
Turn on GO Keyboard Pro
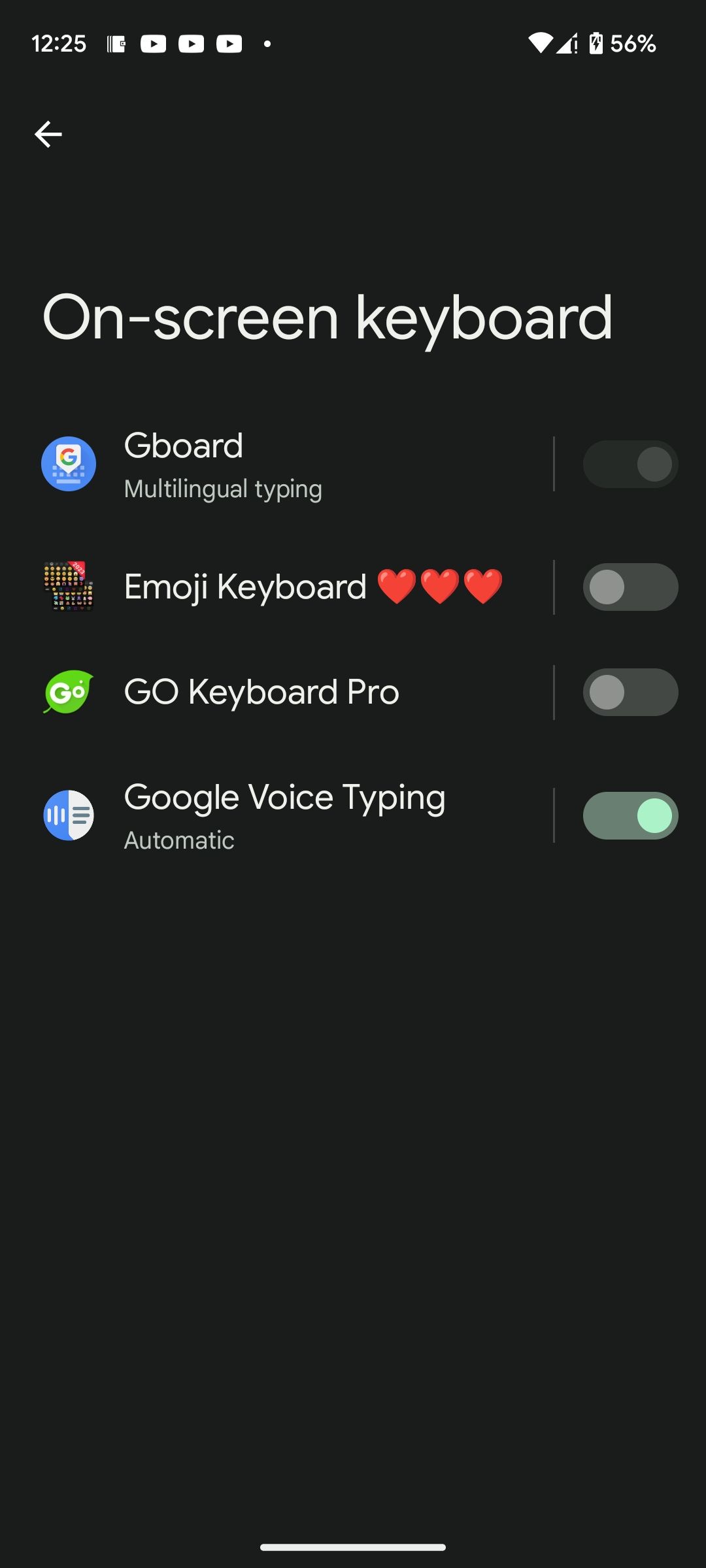pyautogui.click(x=630, y=691)
